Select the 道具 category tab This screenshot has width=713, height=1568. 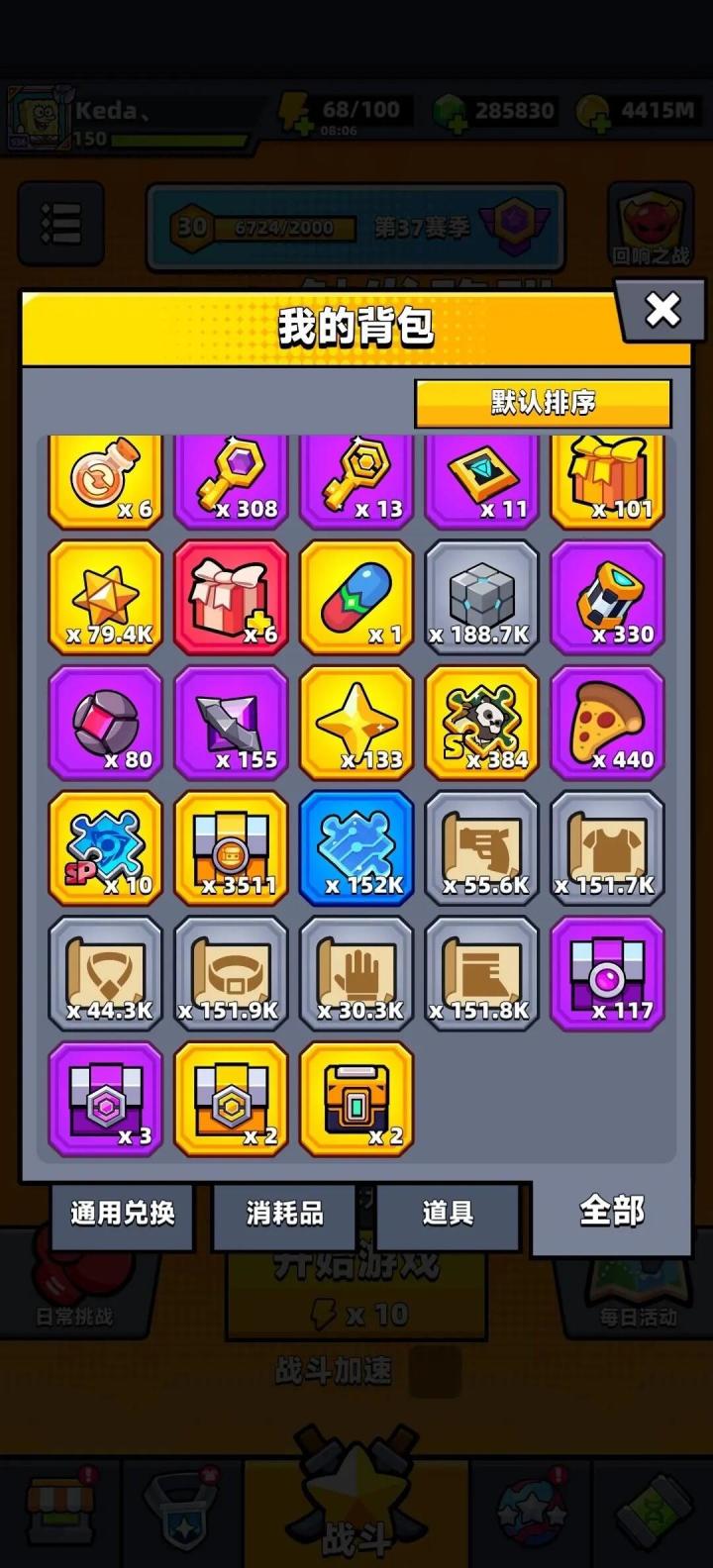(447, 1219)
